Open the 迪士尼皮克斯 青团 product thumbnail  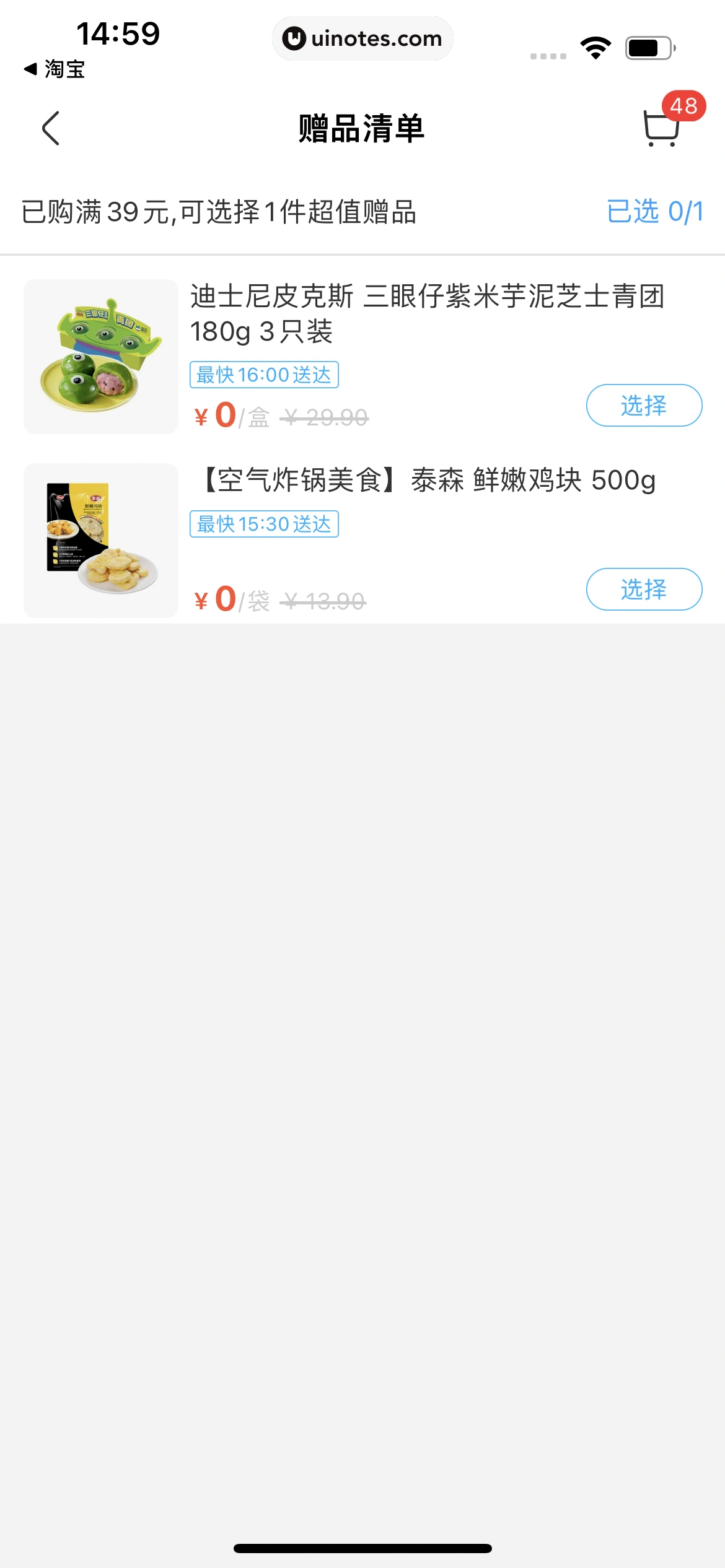pos(101,356)
